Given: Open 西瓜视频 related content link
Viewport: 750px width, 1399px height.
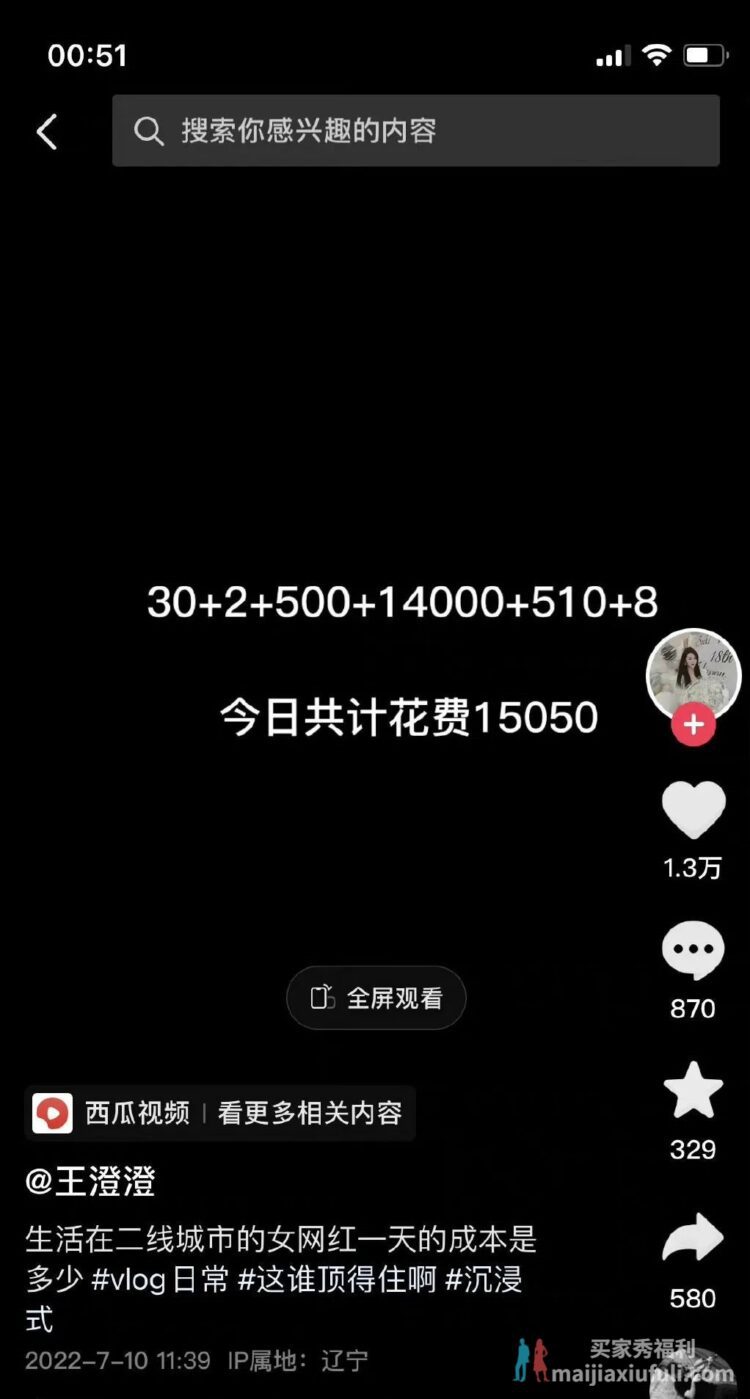Looking at the screenshot, I should pos(219,1113).
